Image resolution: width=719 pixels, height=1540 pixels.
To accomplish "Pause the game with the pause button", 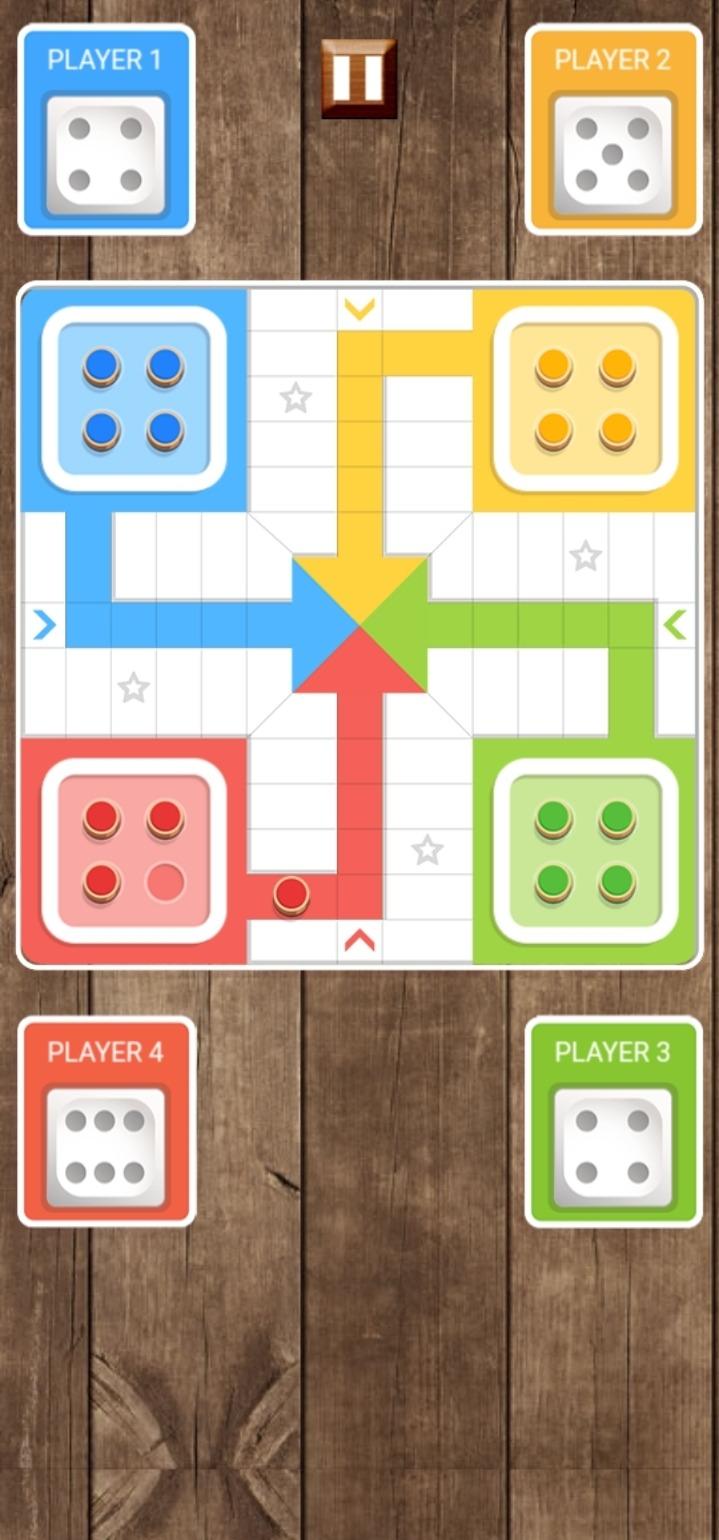I will [359, 78].
